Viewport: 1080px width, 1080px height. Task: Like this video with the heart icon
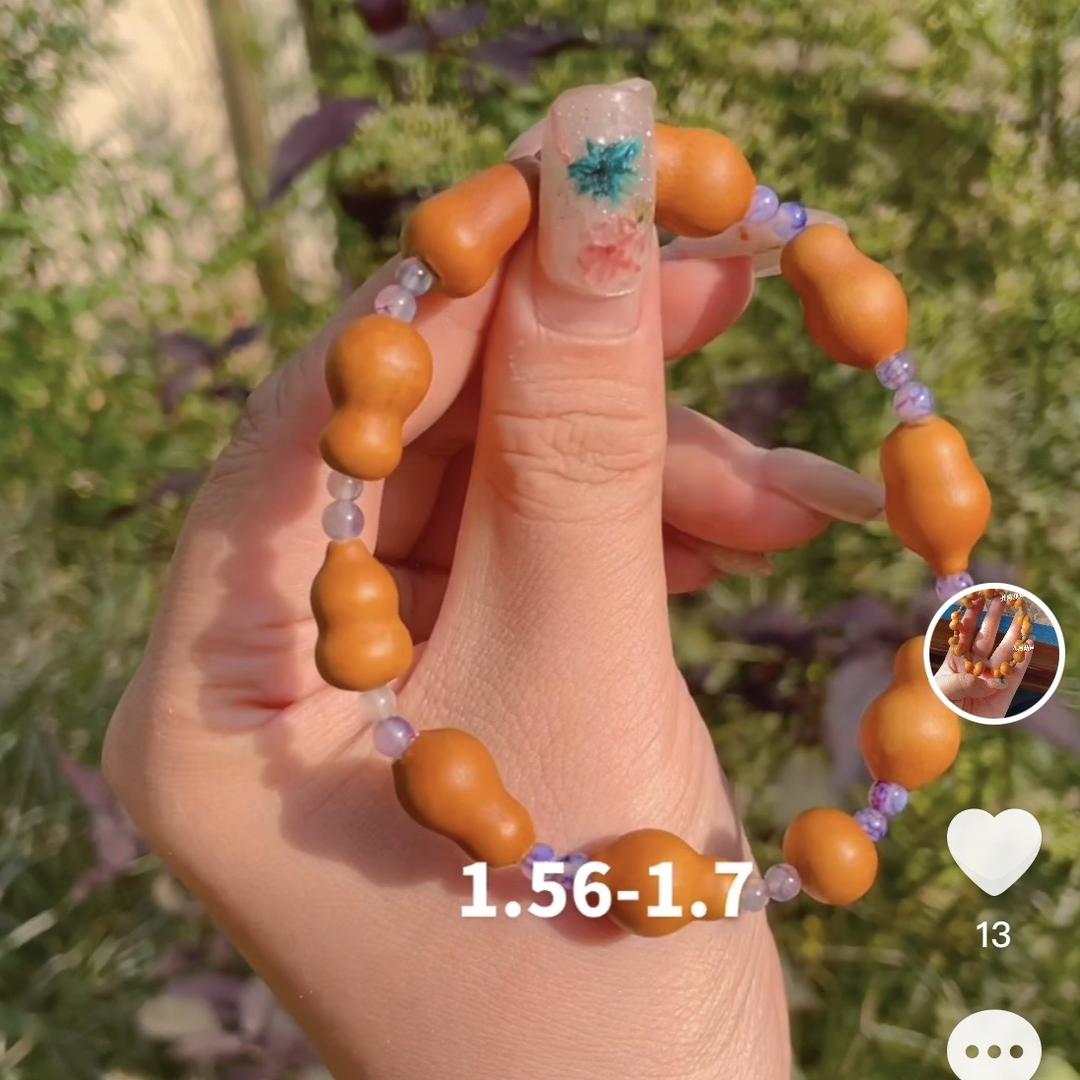click(993, 851)
